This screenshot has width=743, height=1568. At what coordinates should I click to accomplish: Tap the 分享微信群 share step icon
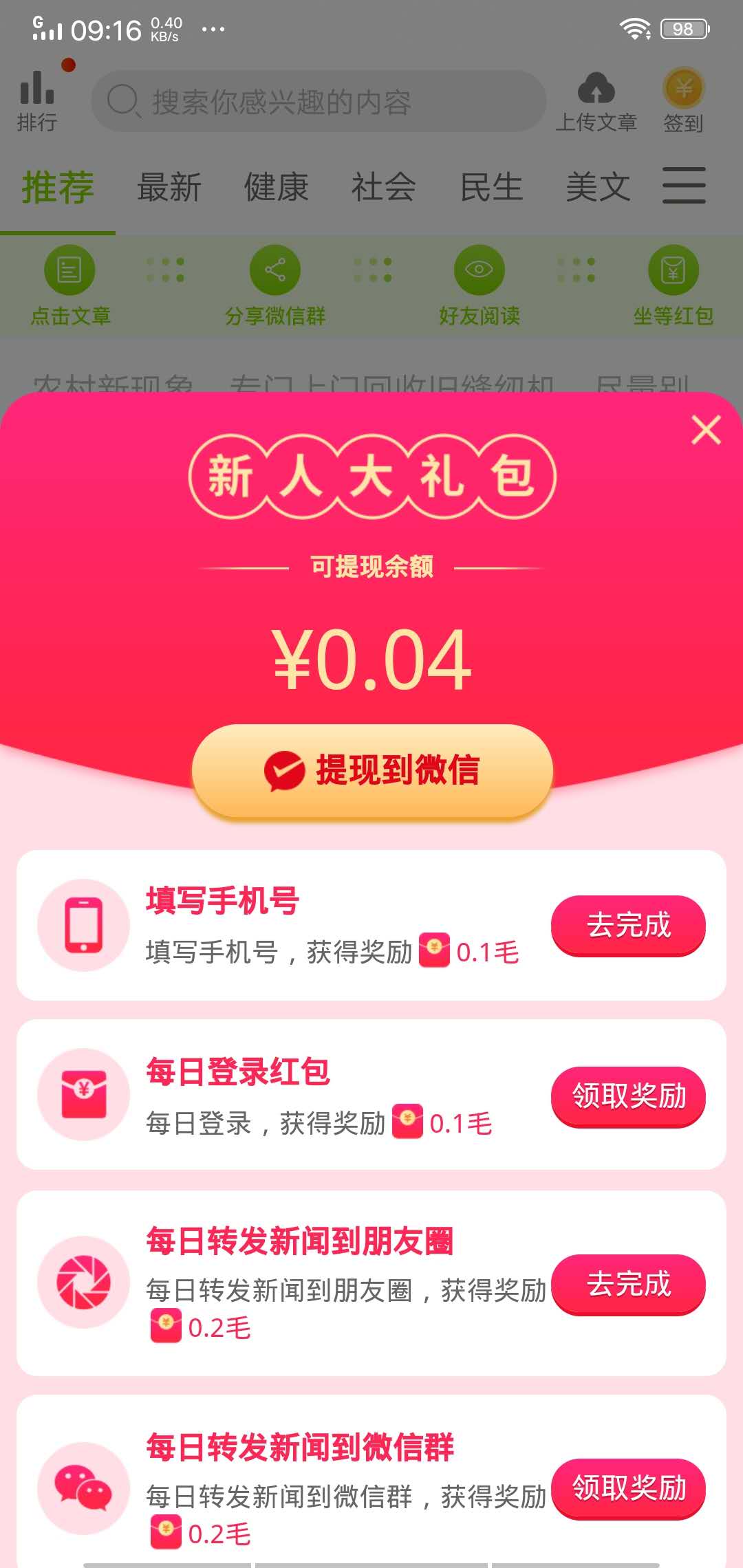pos(275,271)
